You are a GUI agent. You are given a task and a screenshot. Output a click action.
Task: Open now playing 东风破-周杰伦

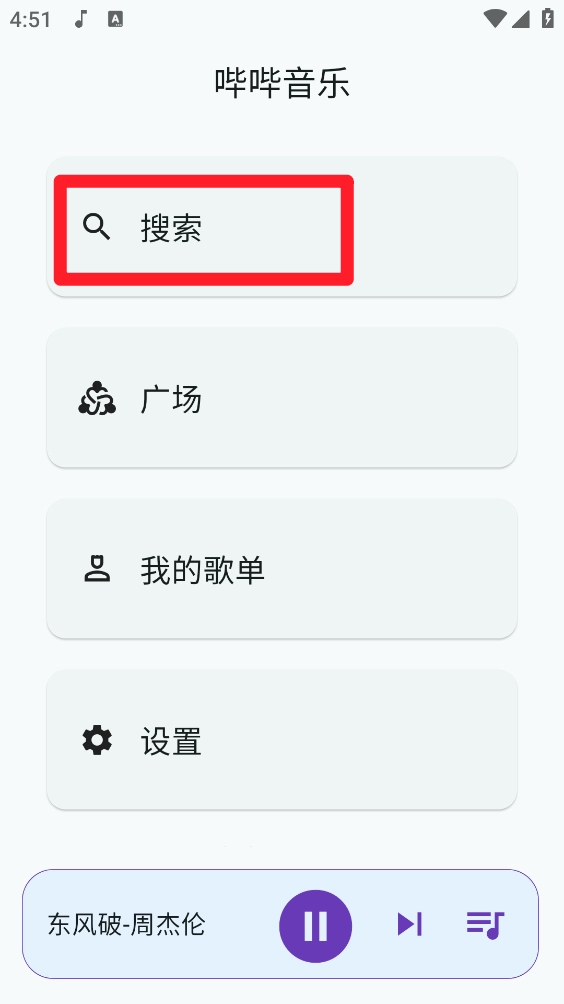[x=127, y=925]
